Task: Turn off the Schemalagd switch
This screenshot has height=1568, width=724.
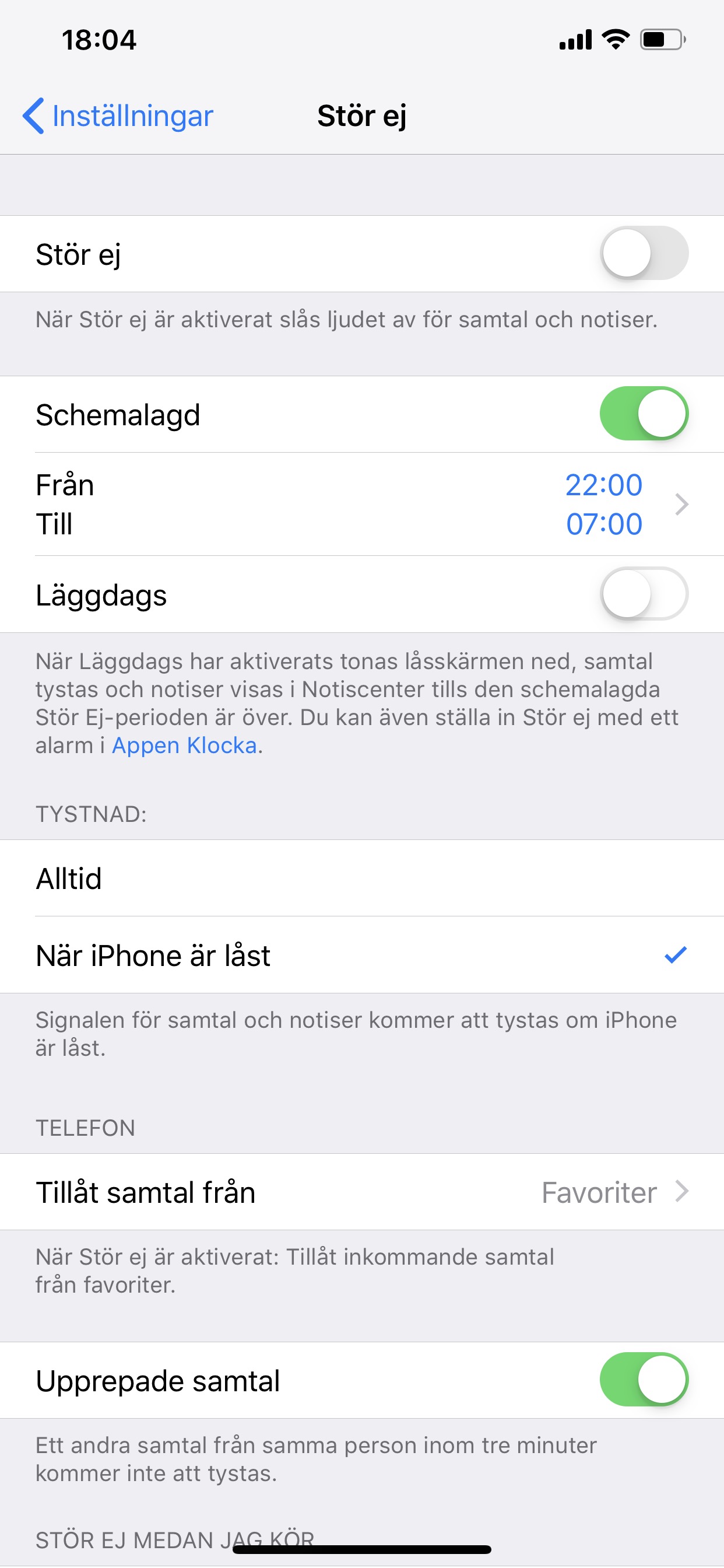Action: 644,414
